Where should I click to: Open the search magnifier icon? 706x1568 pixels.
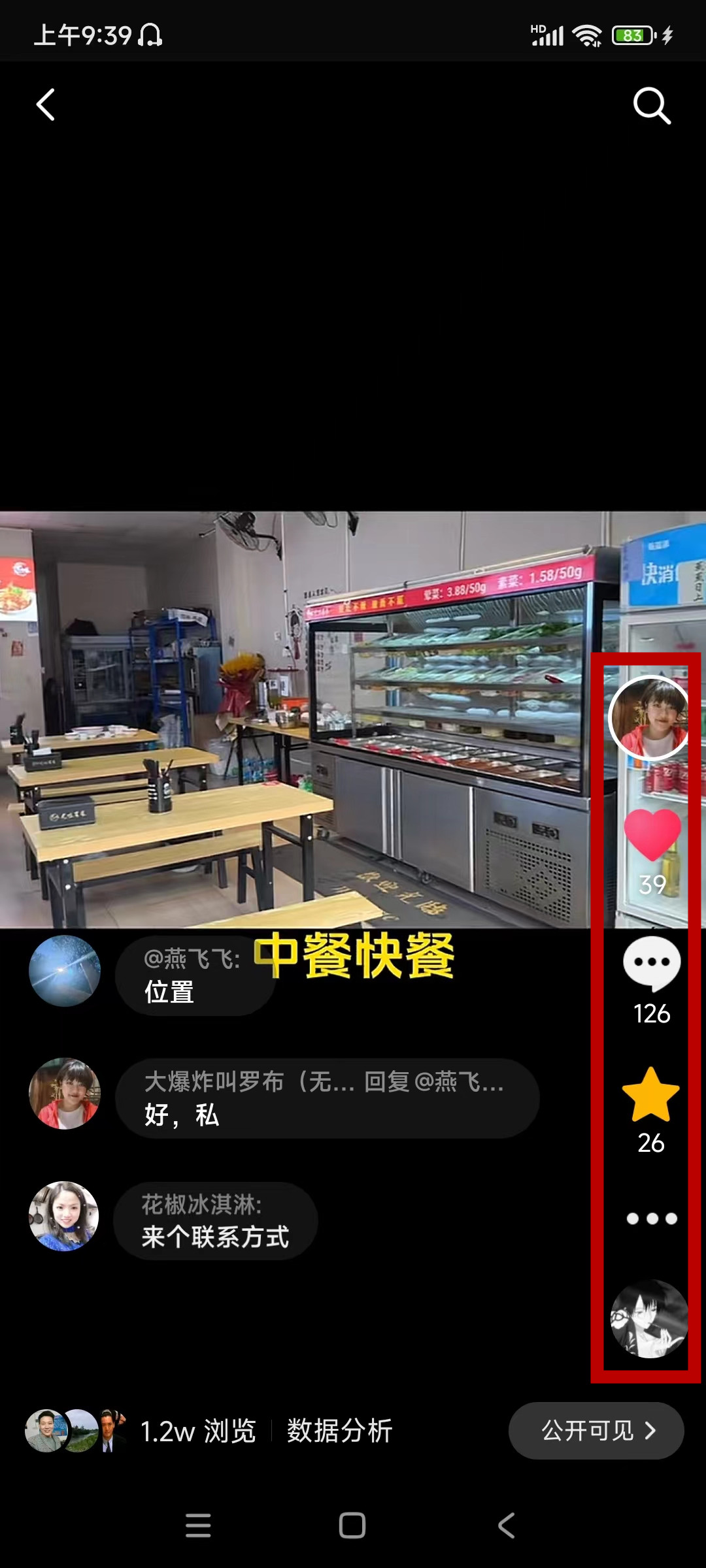(x=651, y=105)
